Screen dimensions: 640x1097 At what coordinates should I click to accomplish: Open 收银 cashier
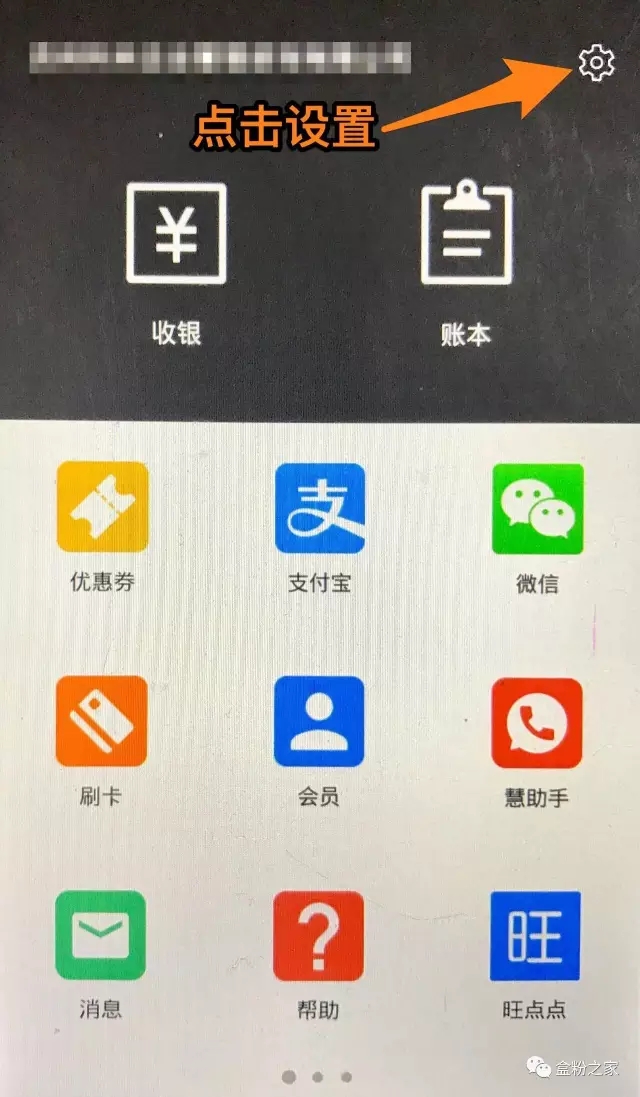[176, 235]
